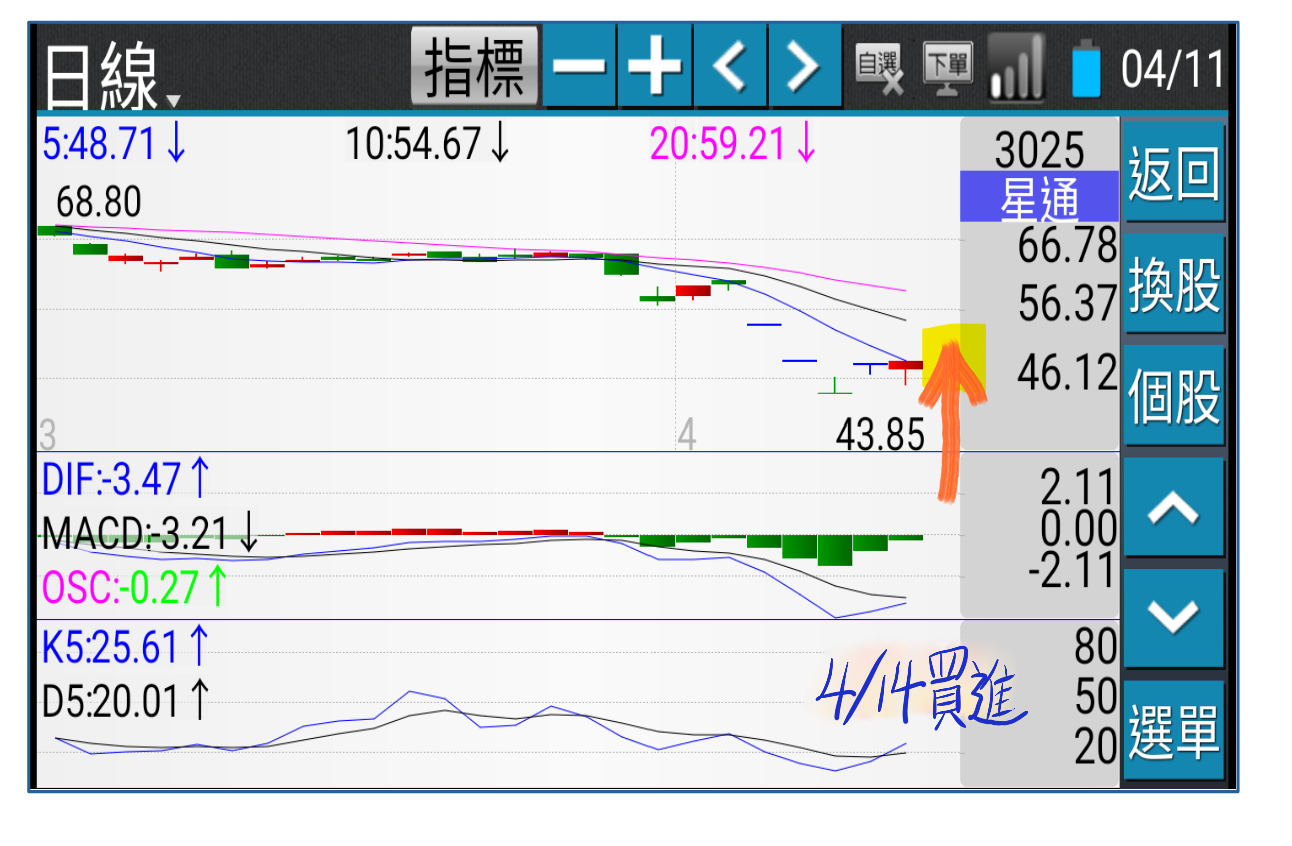Tap the down chevron button

pos(1174,619)
